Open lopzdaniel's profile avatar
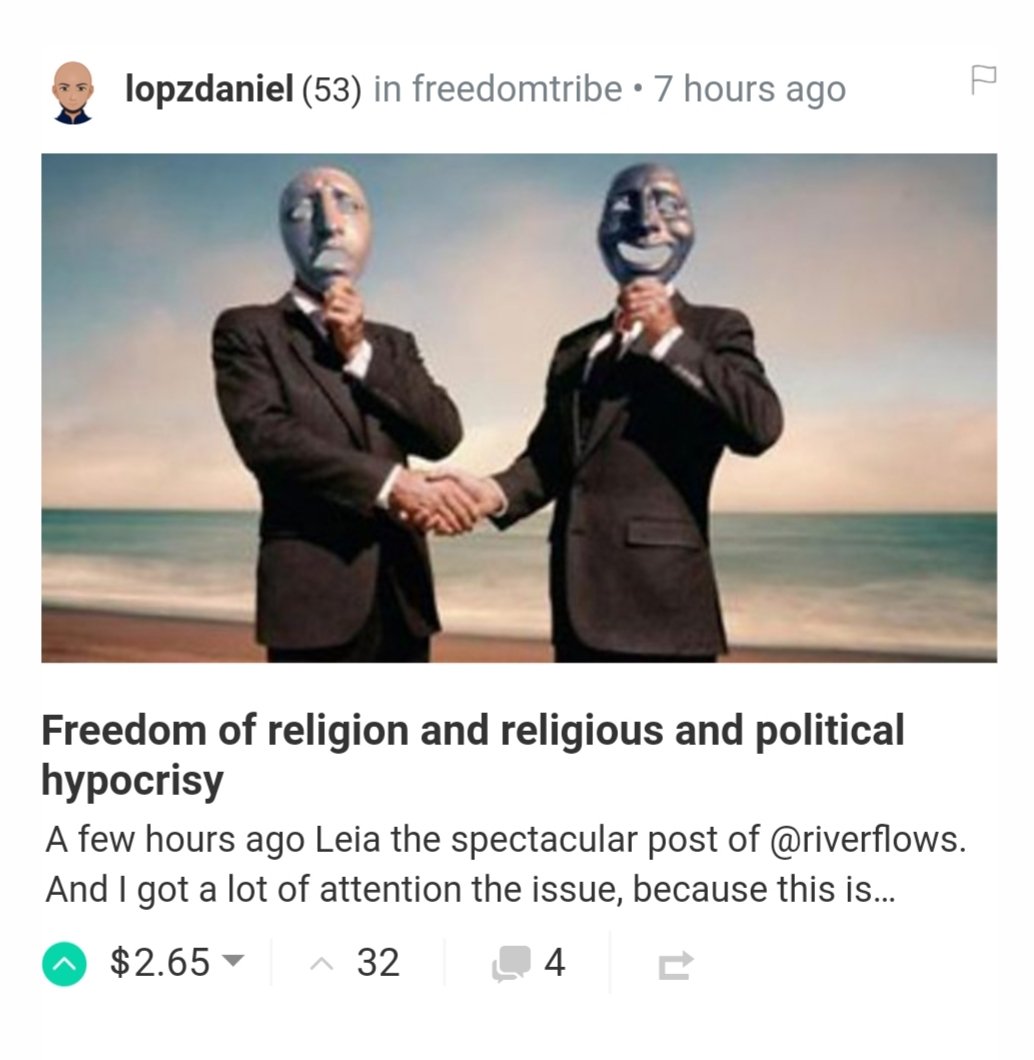 click(72, 92)
